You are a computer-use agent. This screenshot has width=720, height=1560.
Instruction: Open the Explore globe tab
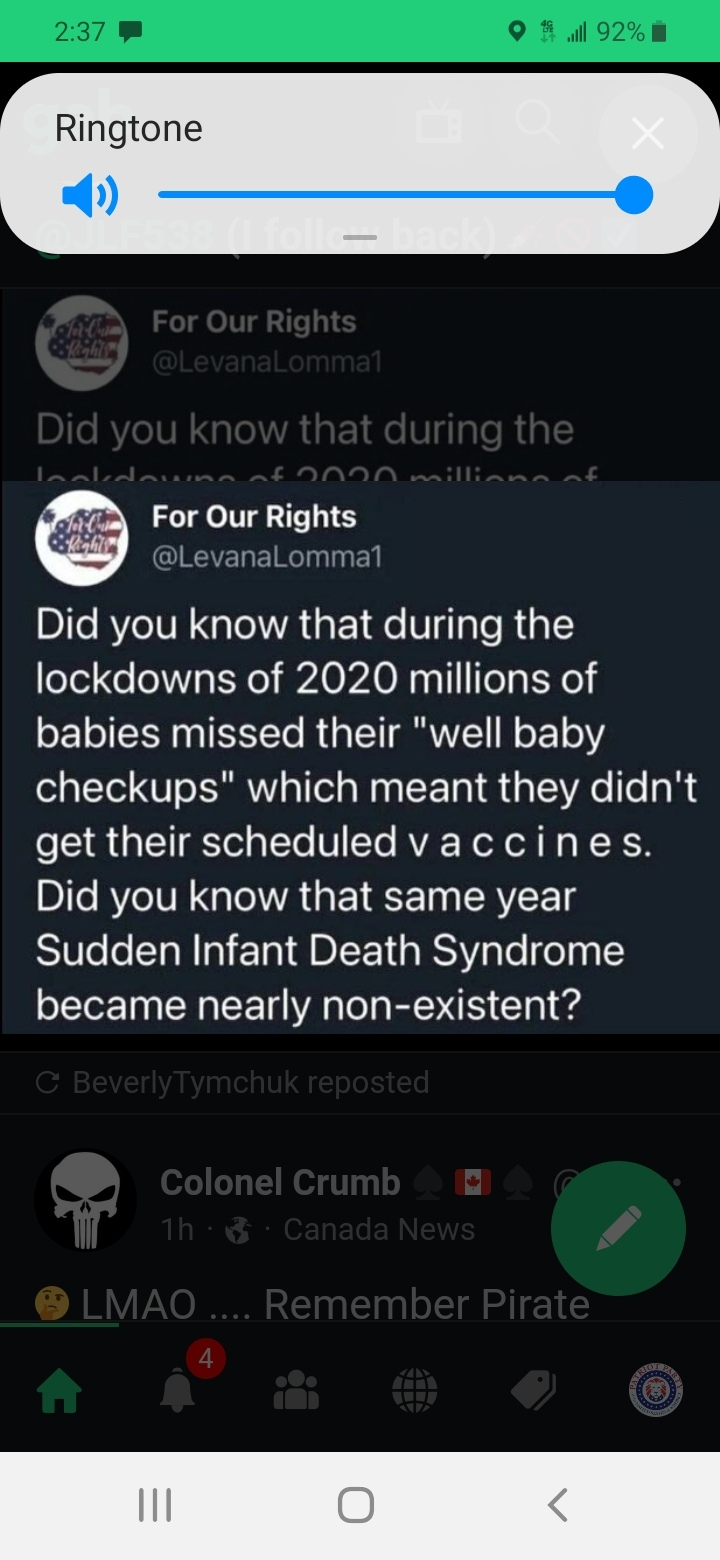(x=415, y=1390)
